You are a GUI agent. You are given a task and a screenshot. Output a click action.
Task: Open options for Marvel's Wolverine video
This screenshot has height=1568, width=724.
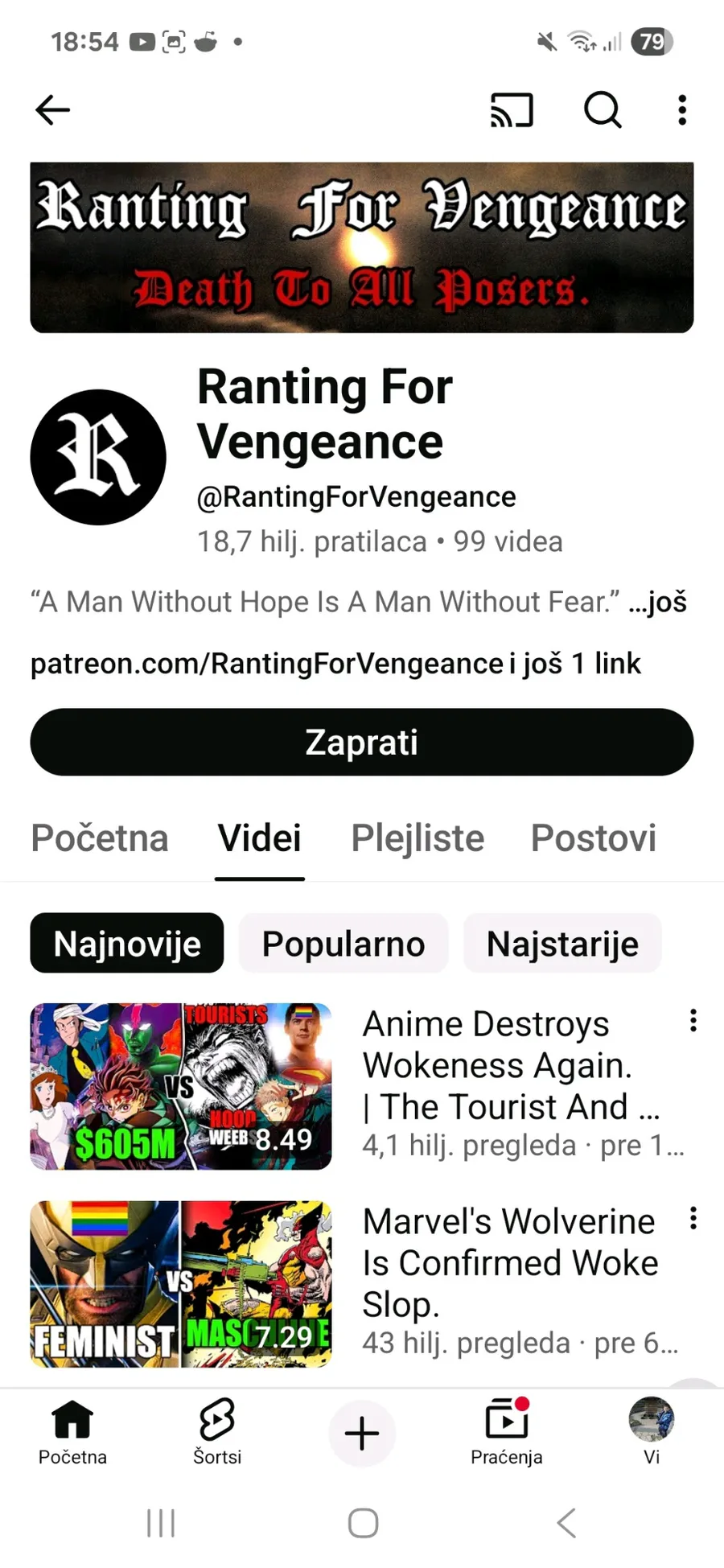pyautogui.click(x=693, y=1219)
